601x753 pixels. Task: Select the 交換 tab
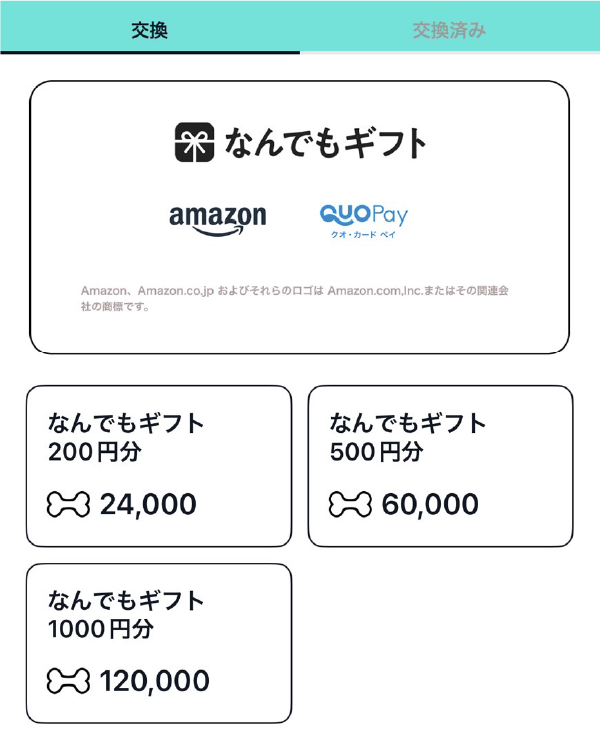pos(149,30)
